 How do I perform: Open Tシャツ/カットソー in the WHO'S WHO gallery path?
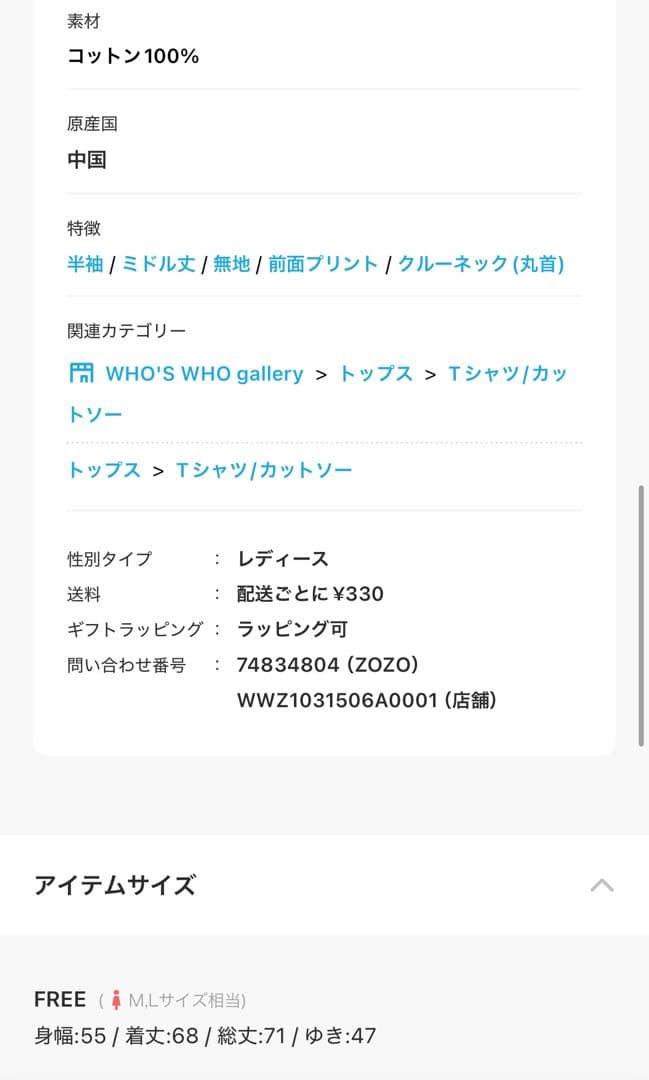point(506,374)
